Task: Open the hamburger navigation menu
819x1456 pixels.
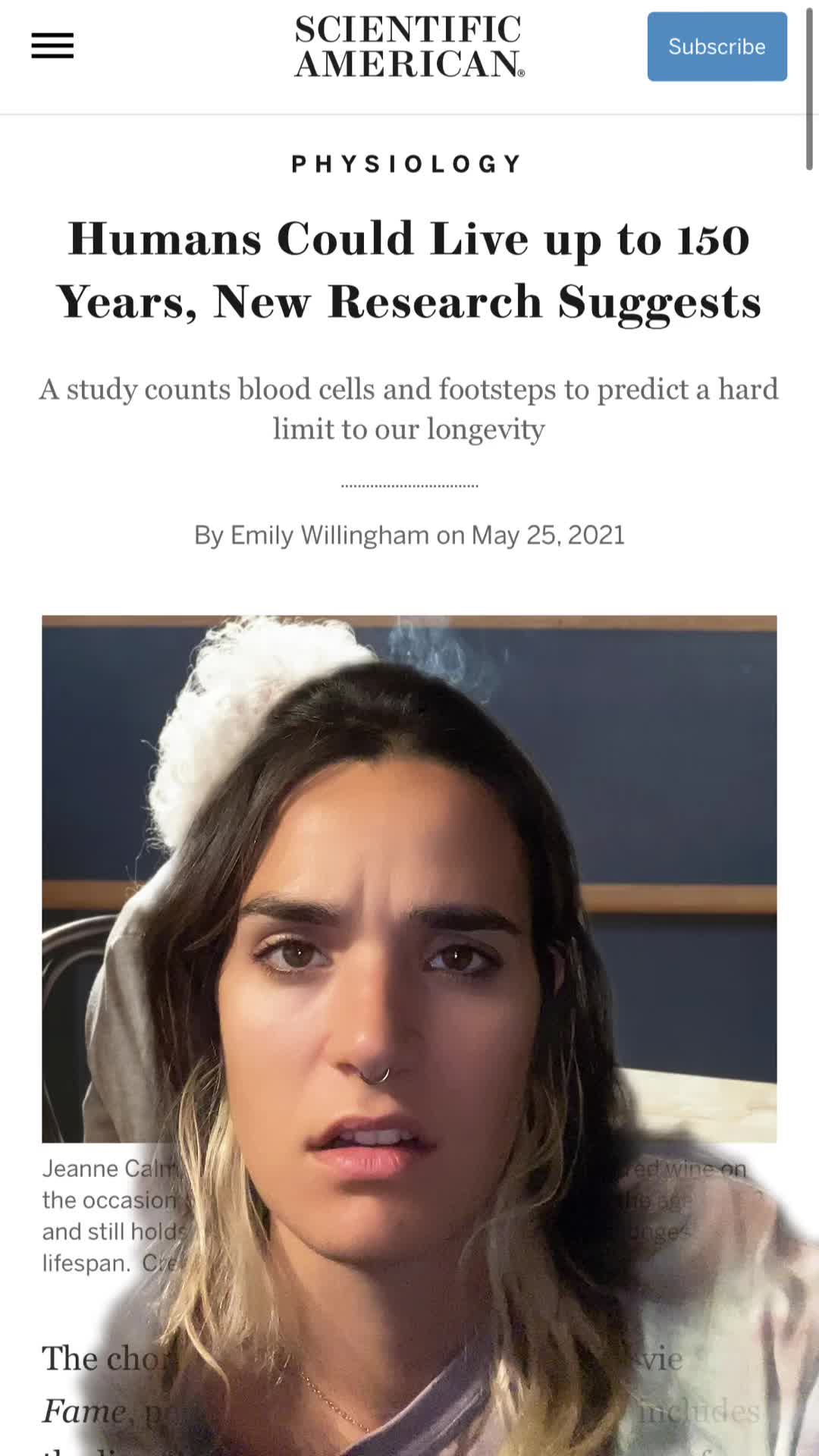Action: pos(52,46)
